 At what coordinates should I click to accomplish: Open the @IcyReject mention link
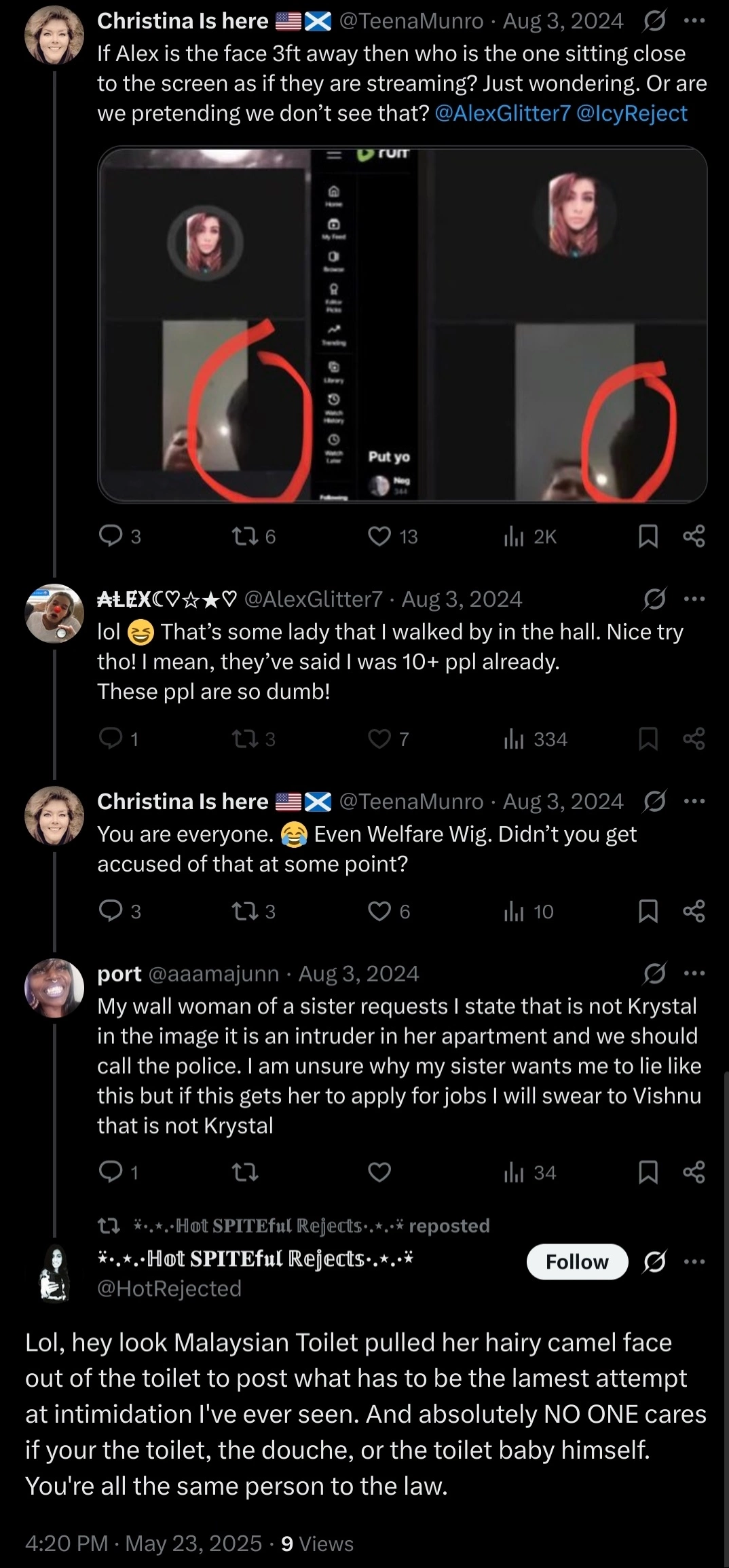pos(631,113)
